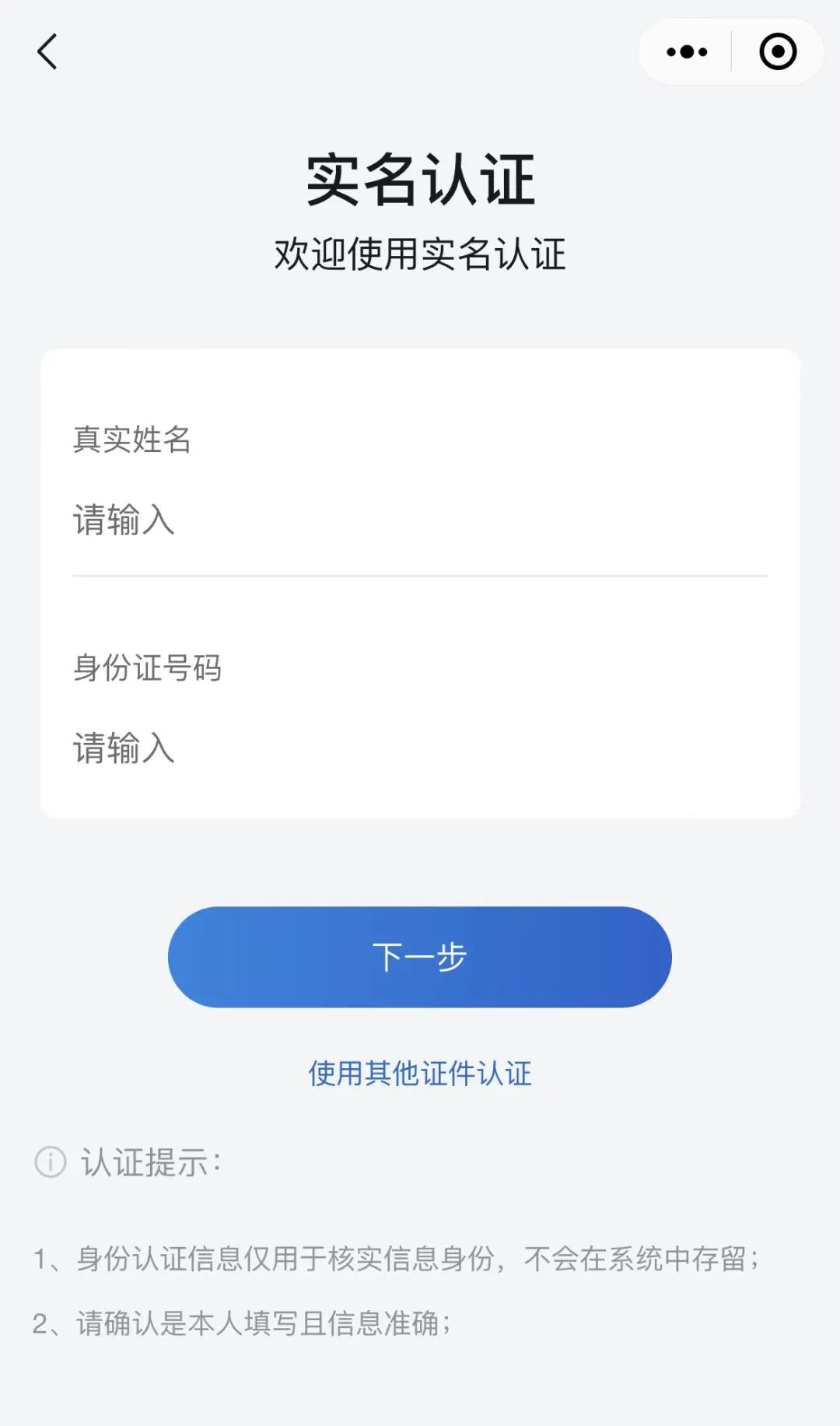Open the mini program three-dot menu
The image size is (840, 1426).
click(x=687, y=52)
